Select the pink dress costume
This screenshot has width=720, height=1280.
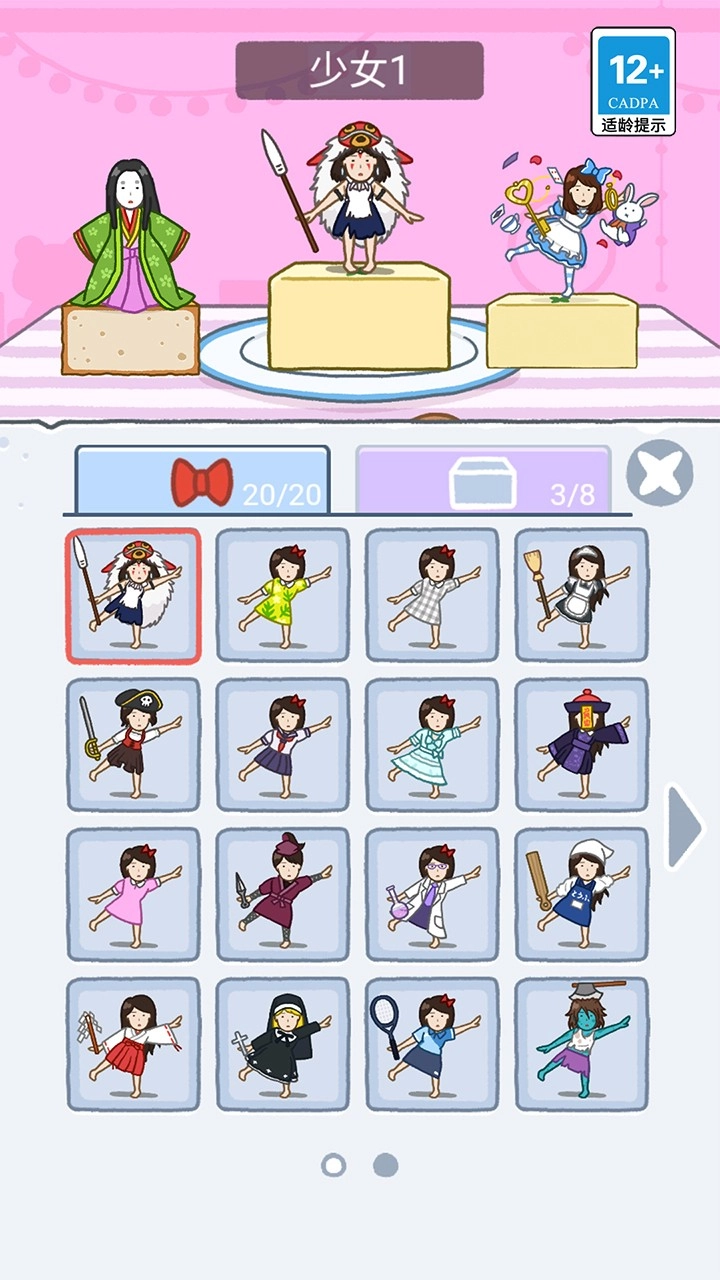133,895
